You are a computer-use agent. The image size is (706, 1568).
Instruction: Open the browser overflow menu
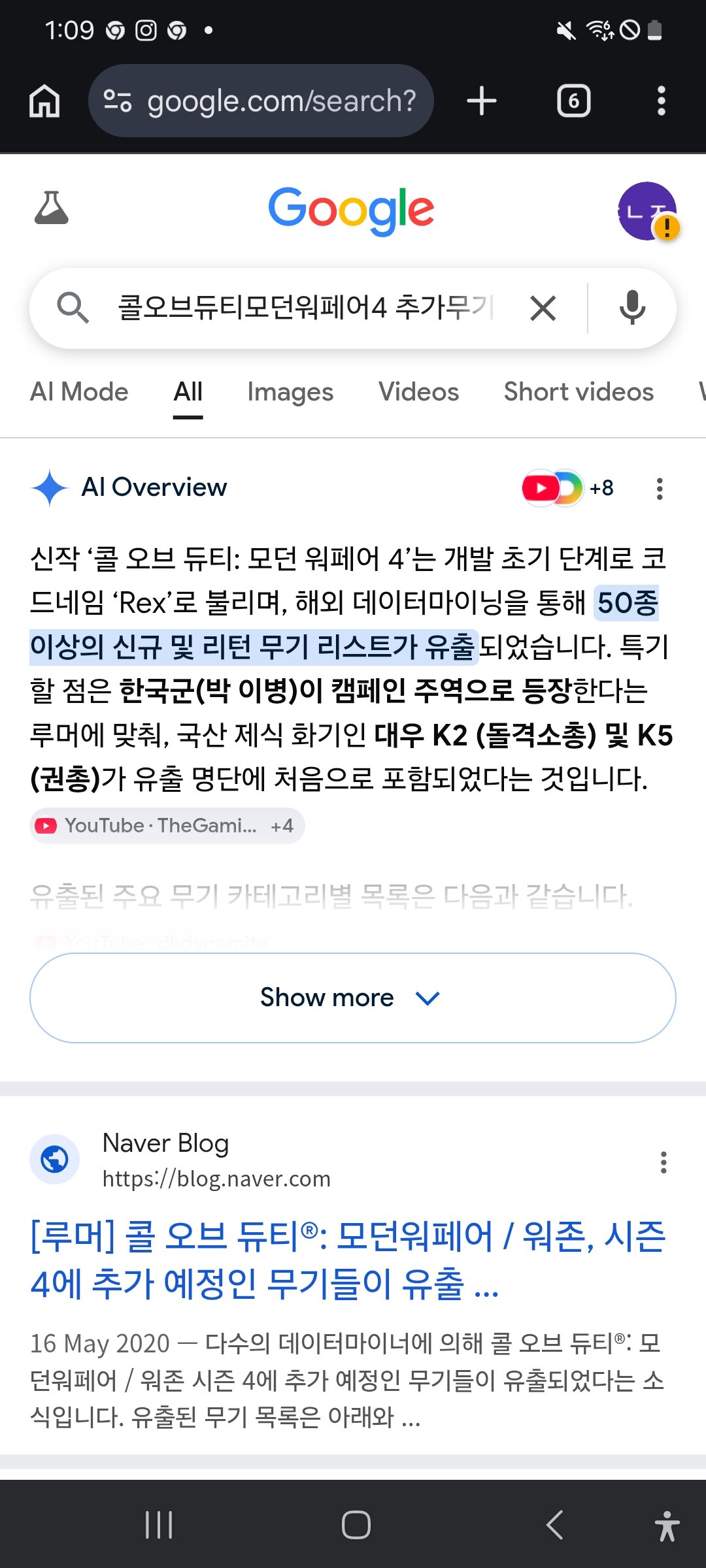click(661, 101)
